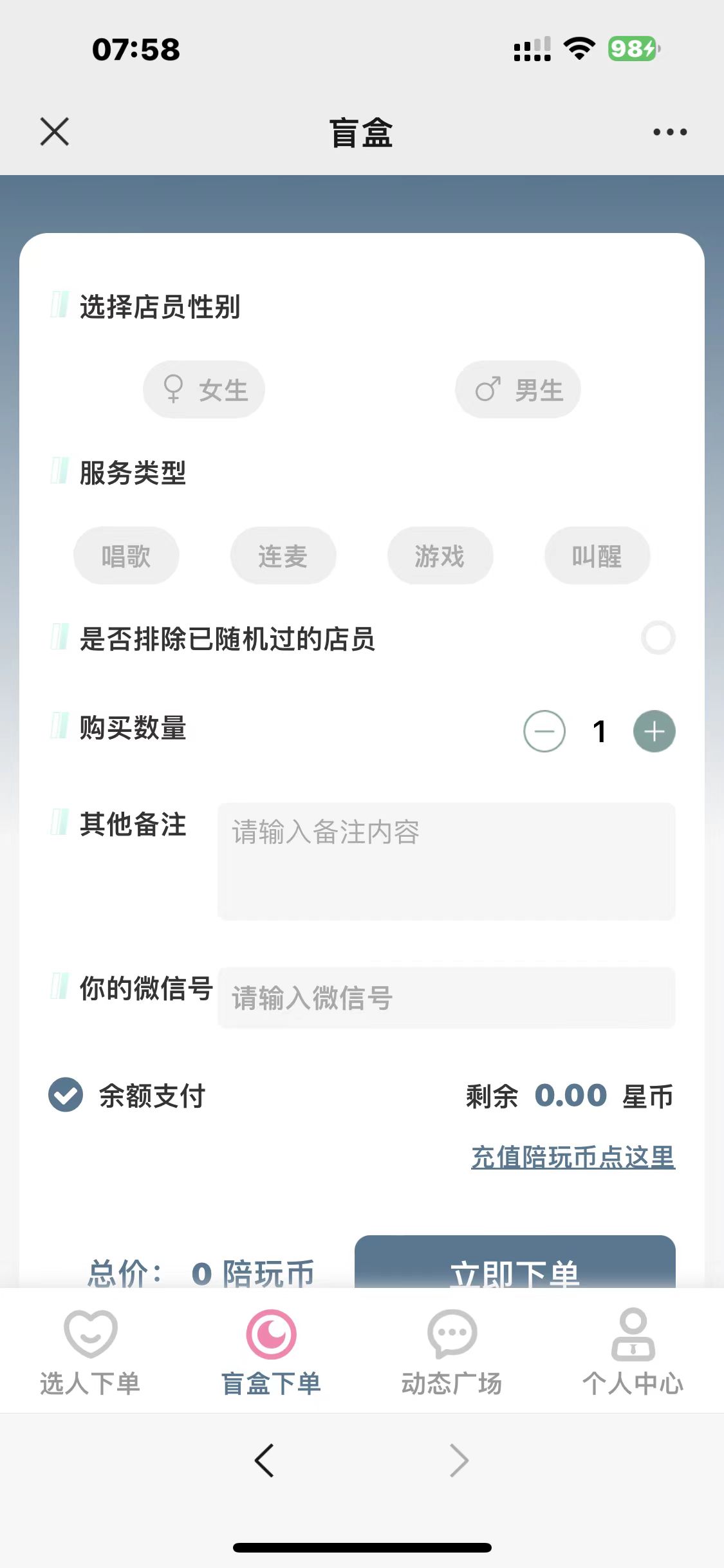Decrease purchase quantity with minus button

tap(544, 731)
